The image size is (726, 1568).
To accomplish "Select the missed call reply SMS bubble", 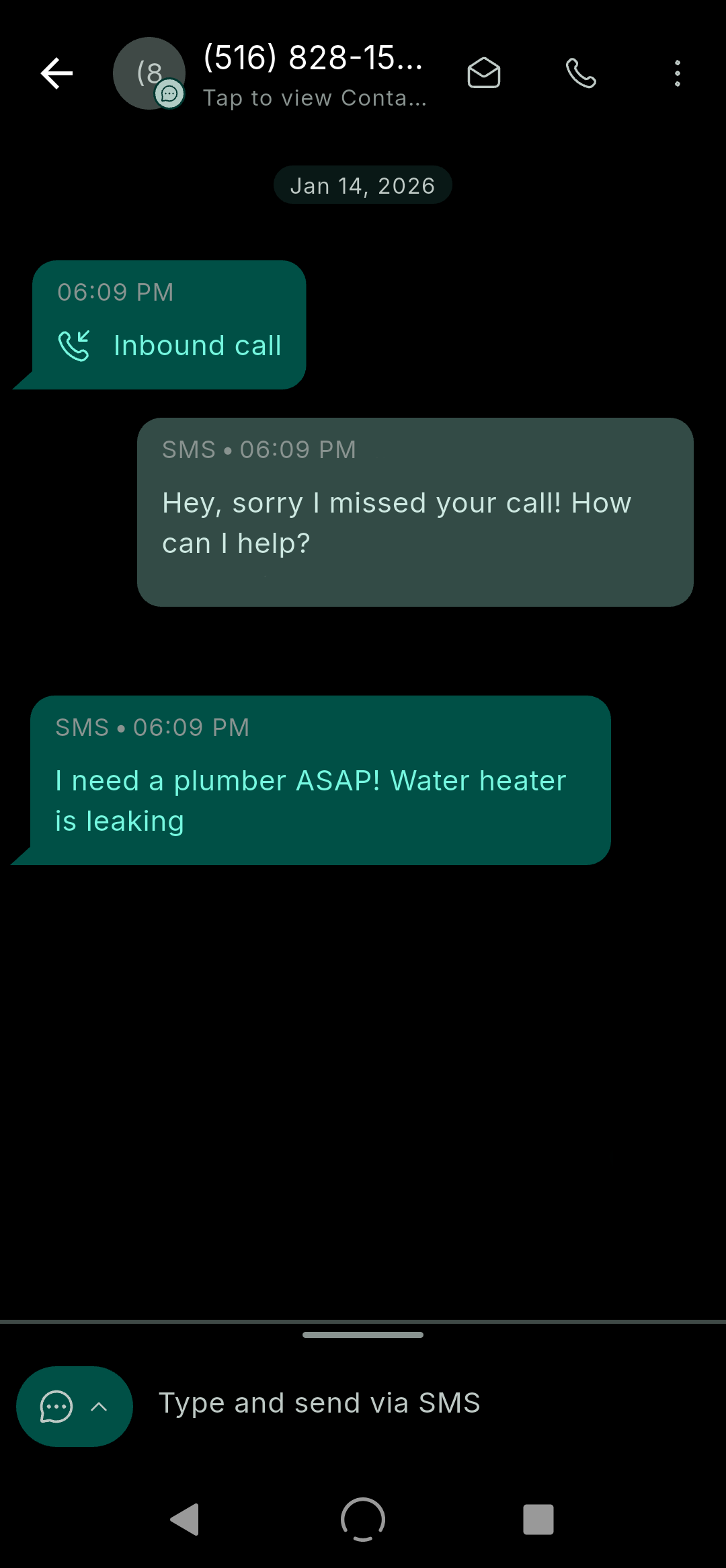I will [x=415, y=511].
